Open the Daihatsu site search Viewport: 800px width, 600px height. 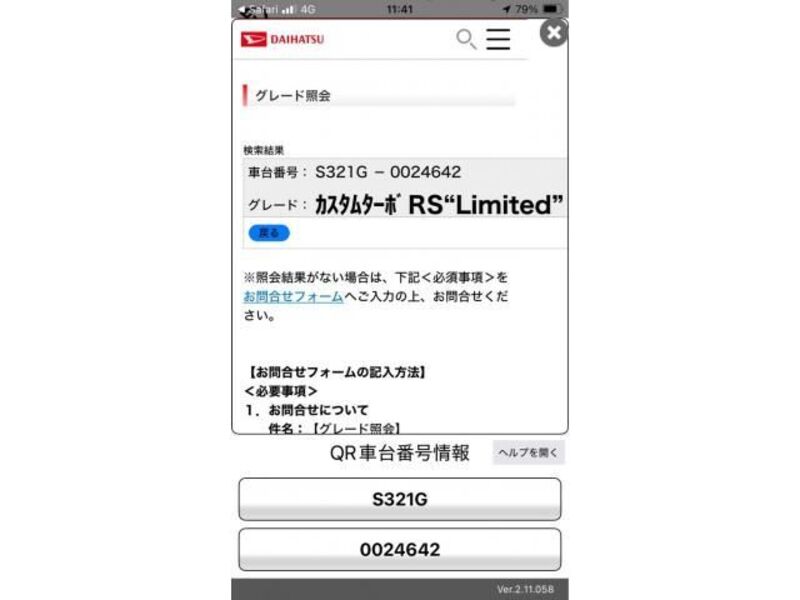[x=465, y=39]
